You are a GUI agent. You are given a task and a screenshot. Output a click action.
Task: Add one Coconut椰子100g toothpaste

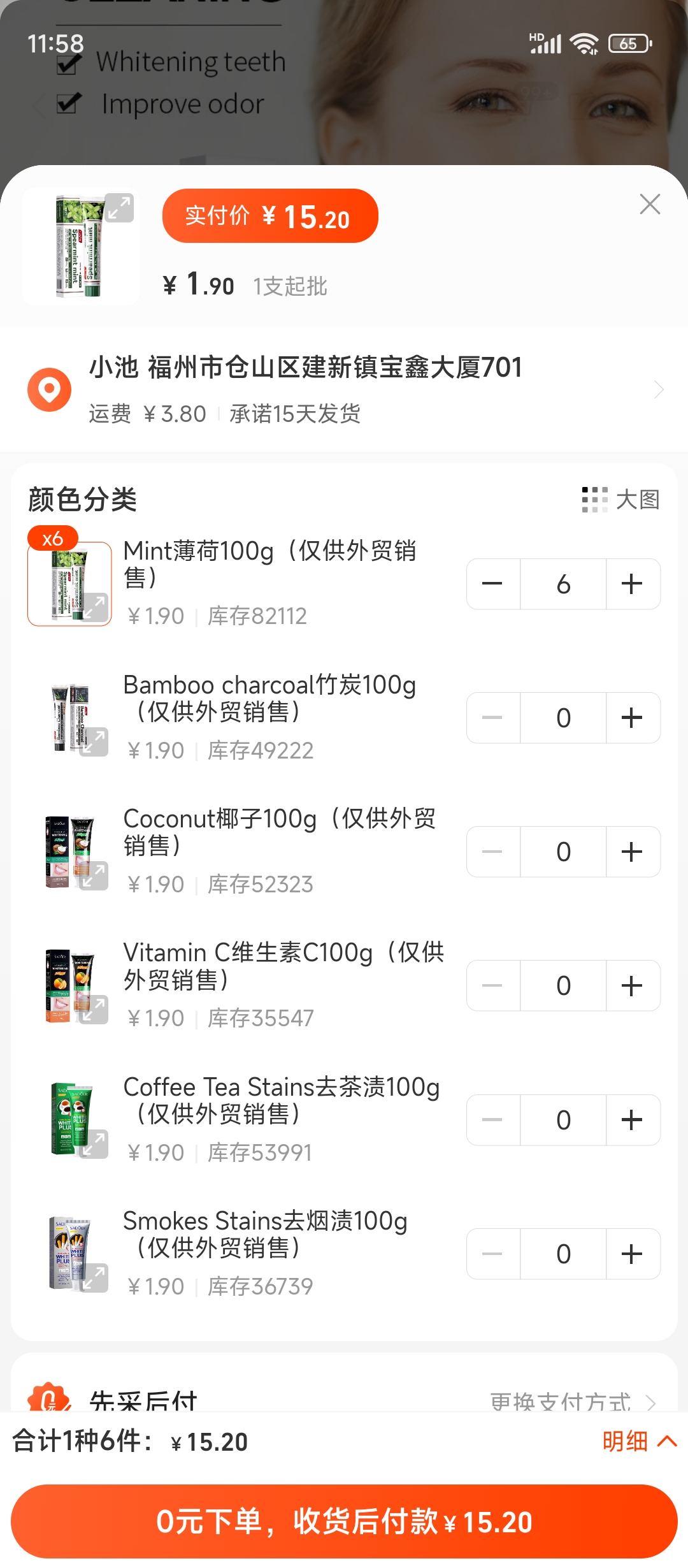[633, 852]
